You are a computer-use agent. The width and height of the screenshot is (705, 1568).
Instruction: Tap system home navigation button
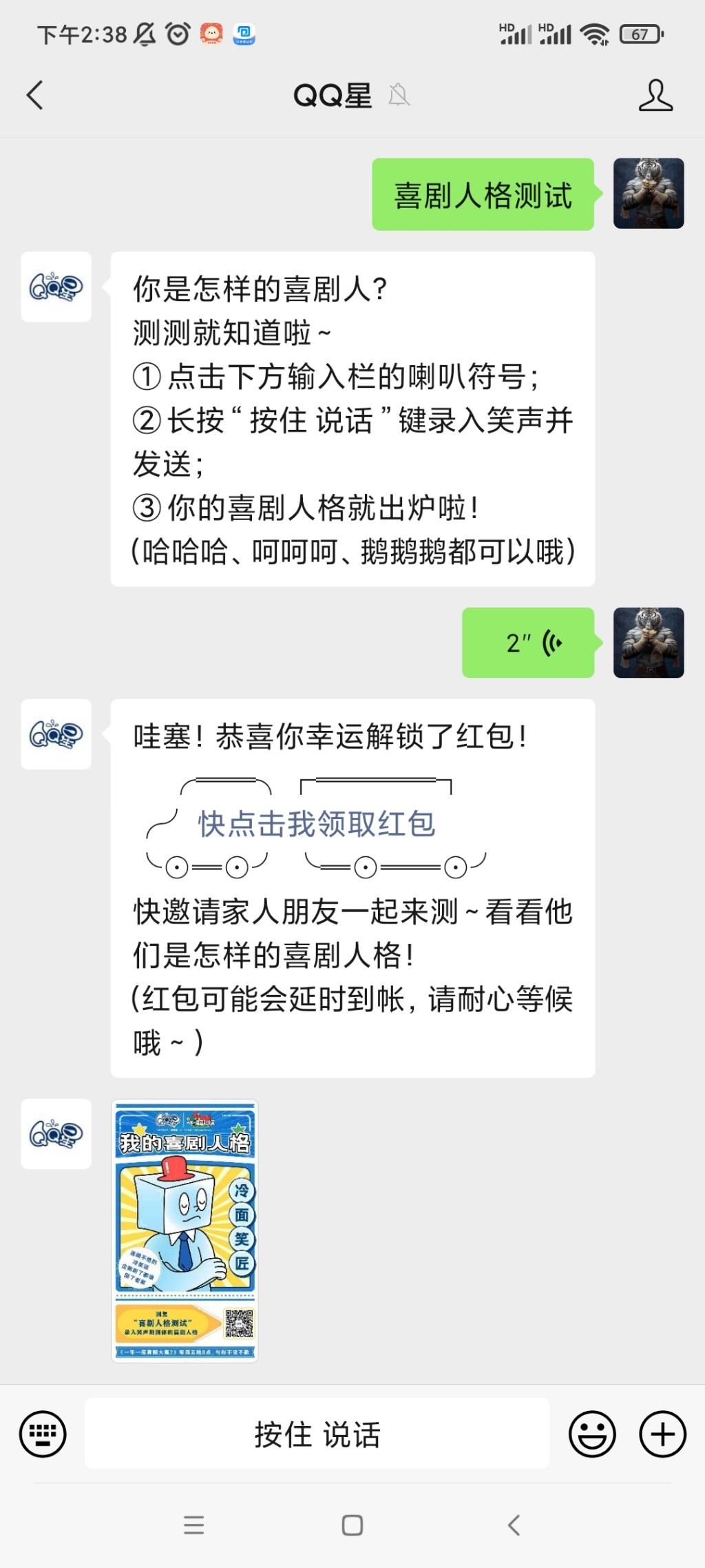coord(352,1525)
